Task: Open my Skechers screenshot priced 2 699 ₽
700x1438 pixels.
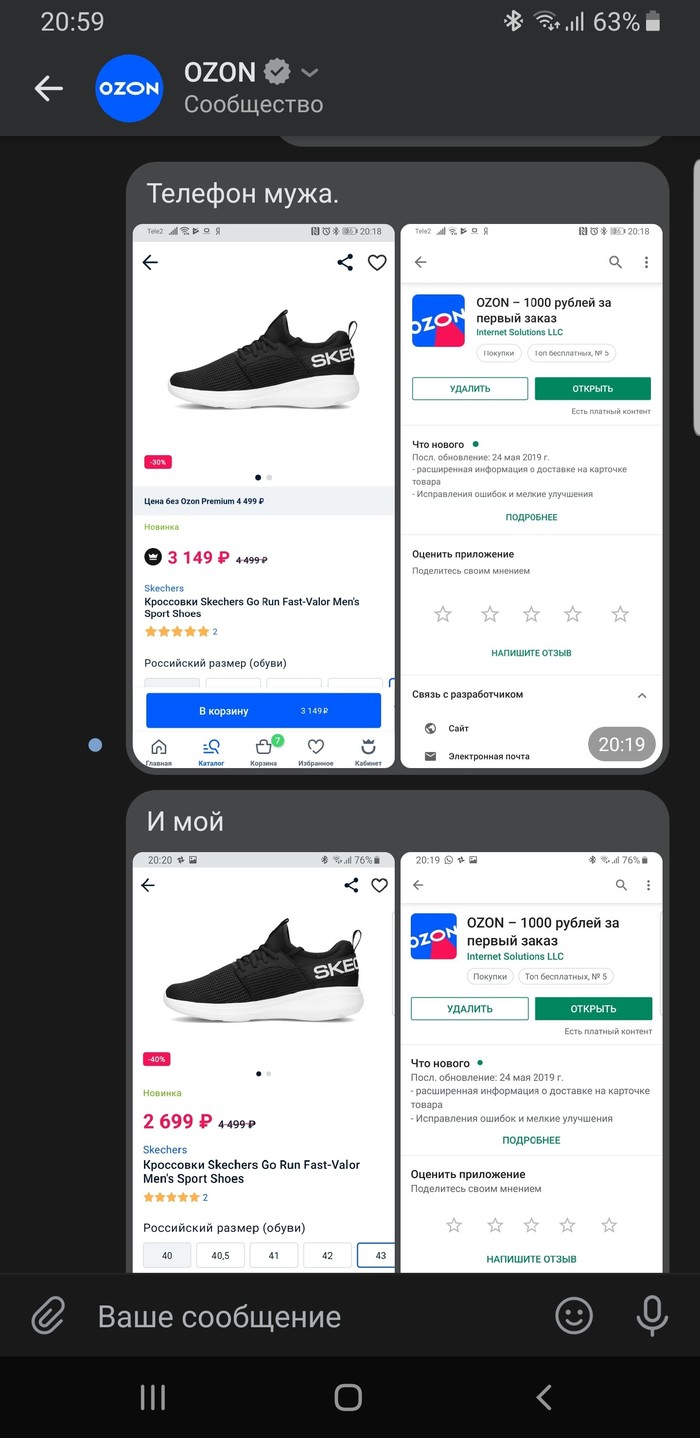Action: point(264,1062)
